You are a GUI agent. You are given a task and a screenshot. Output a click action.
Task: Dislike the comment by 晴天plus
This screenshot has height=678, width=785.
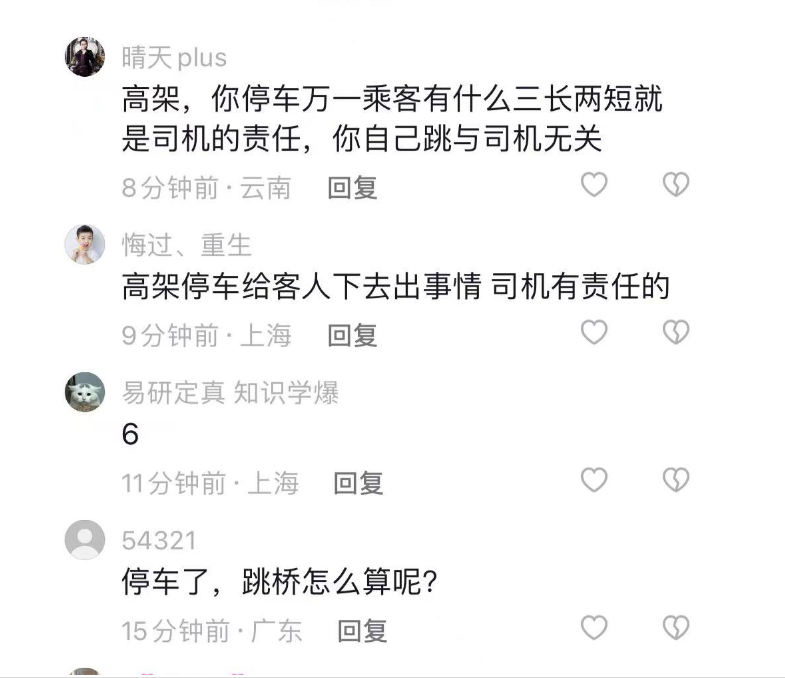pyautogui.click(x=676, y=184)
